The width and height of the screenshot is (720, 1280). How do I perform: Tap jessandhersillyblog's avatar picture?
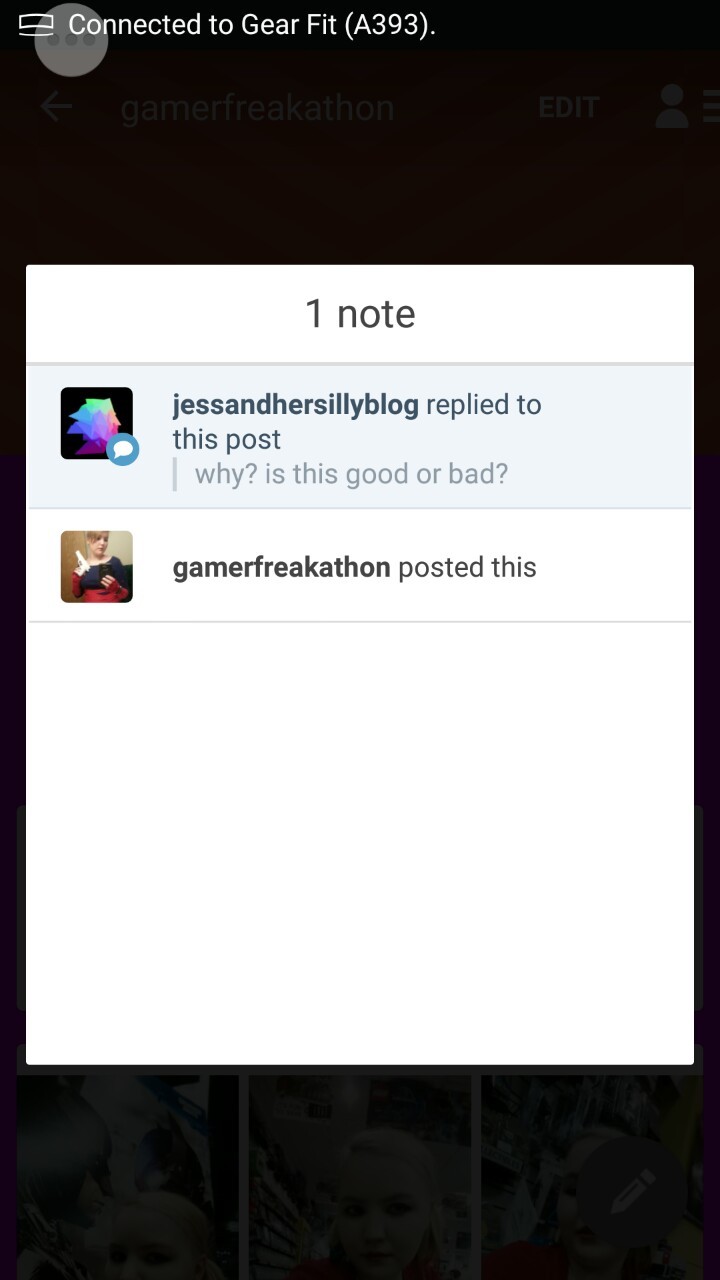tap(97, 423)
